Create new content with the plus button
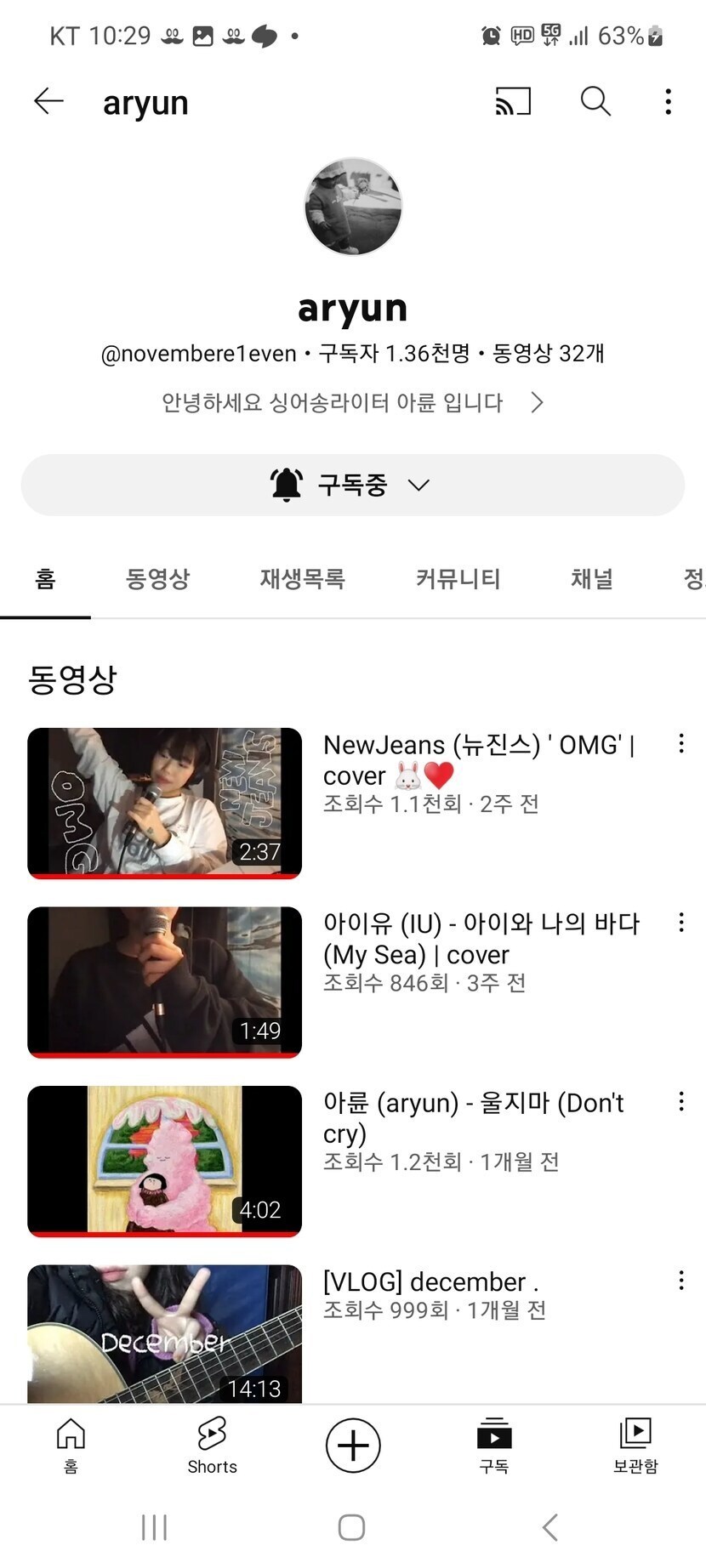The height and width of the screenshot is (1568, 706). (x=353, y=1446)
